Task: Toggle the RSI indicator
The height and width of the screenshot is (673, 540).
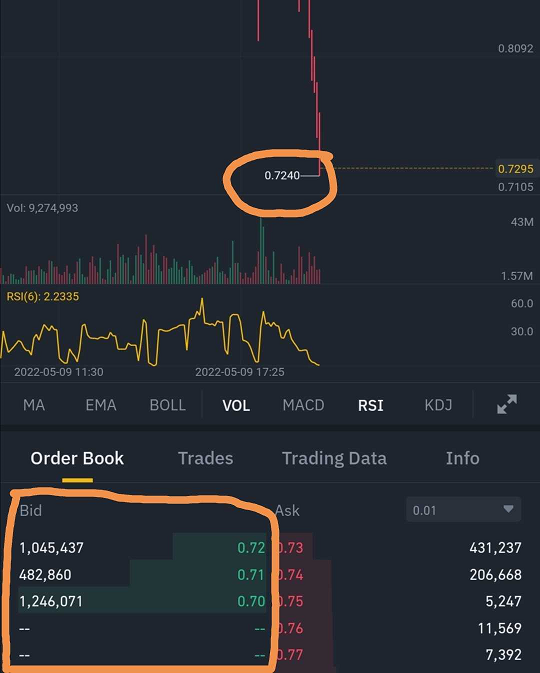Action: coord(370,405)
